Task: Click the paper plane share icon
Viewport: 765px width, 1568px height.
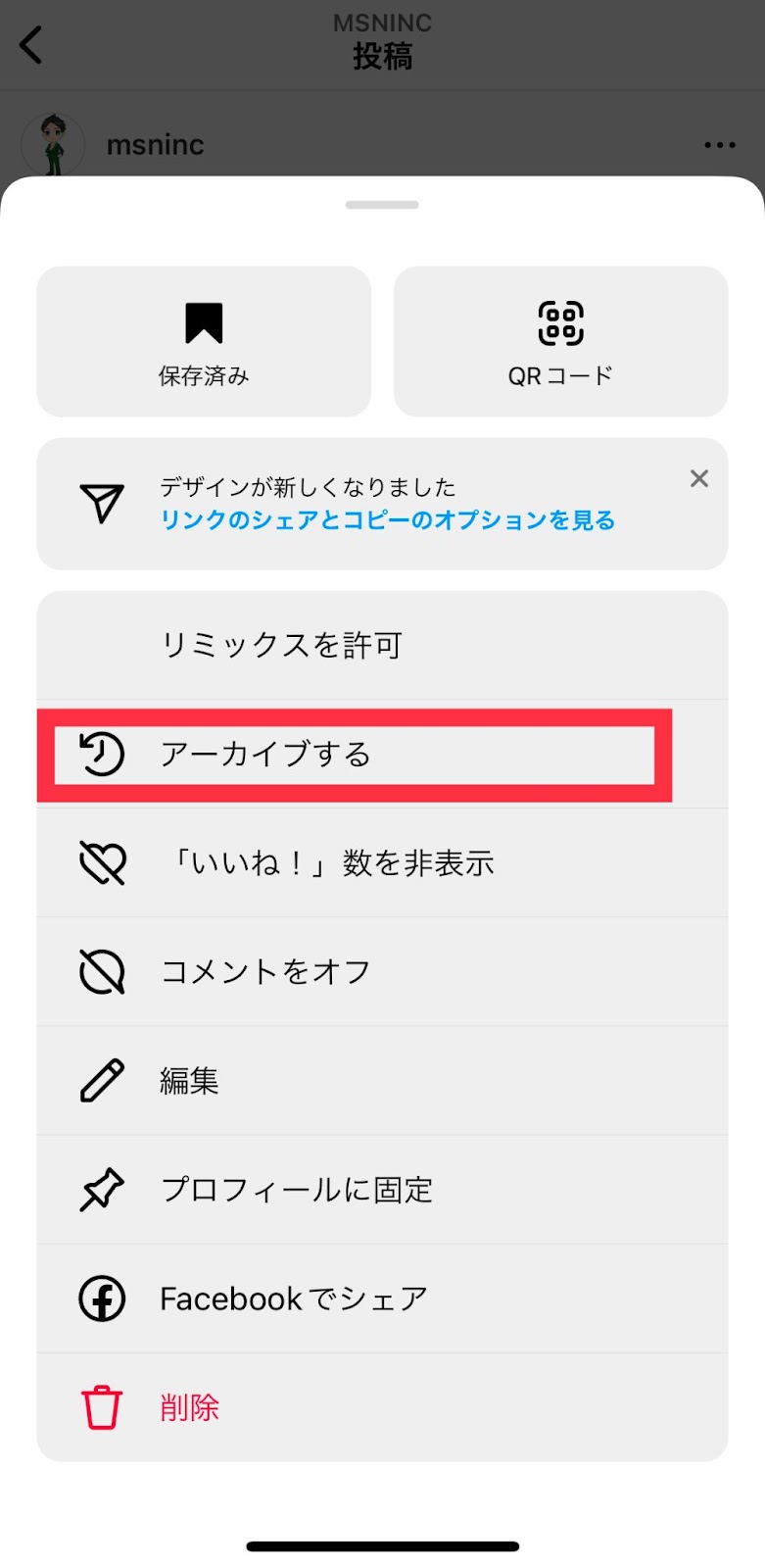Action: tap(101, 503)
